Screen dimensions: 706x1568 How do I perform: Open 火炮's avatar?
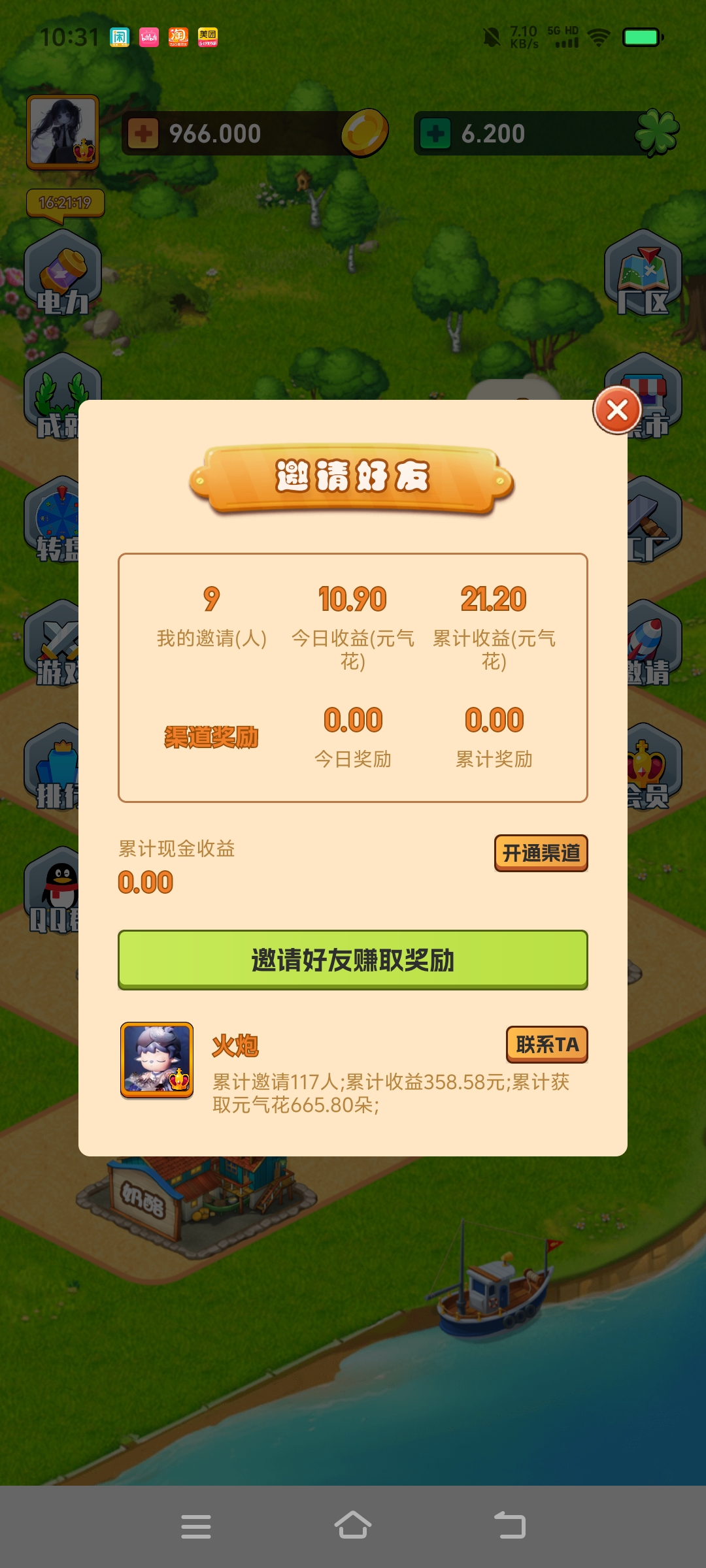157,1060
